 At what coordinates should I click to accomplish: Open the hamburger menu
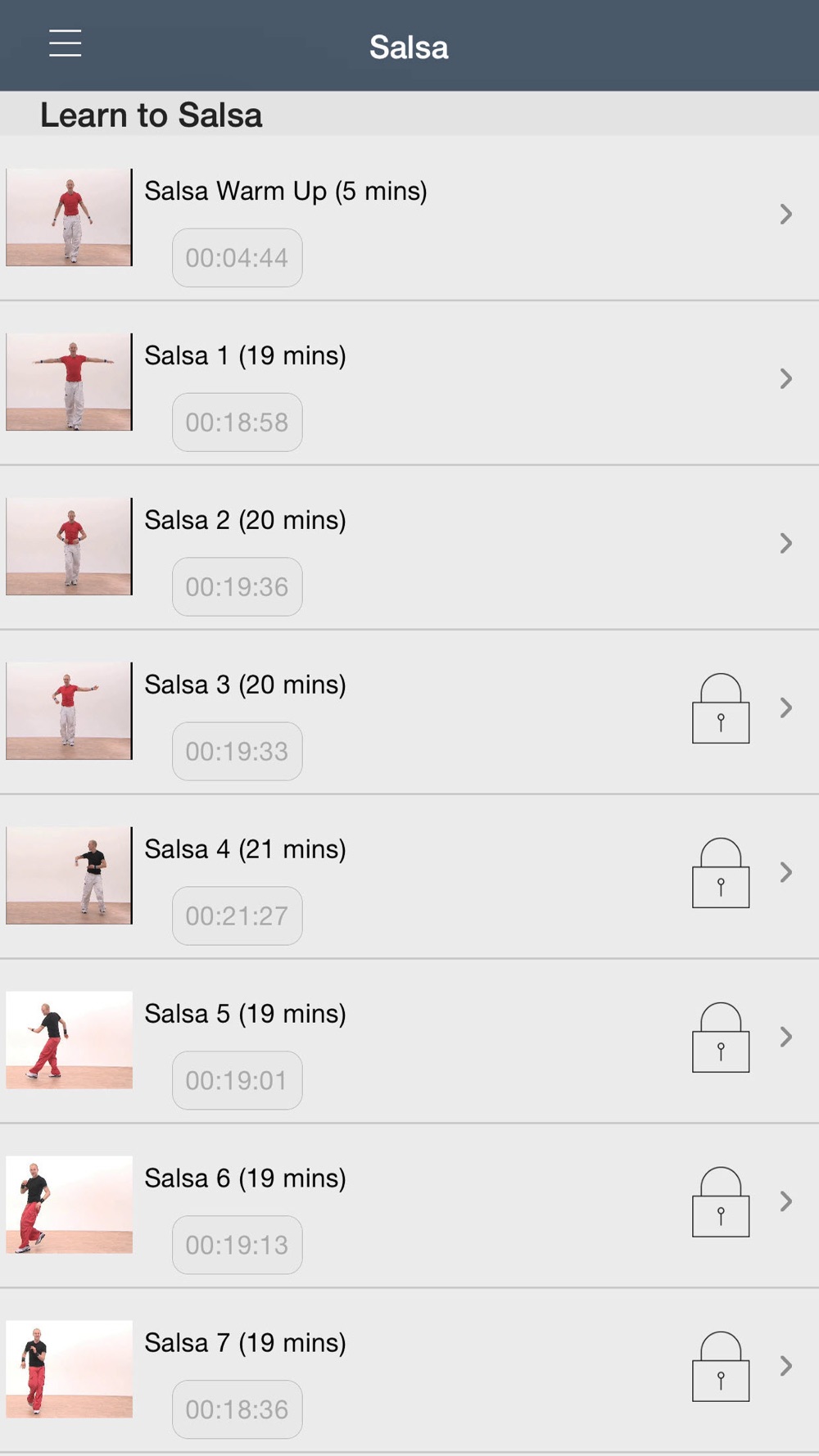click(x=65, y=43)
